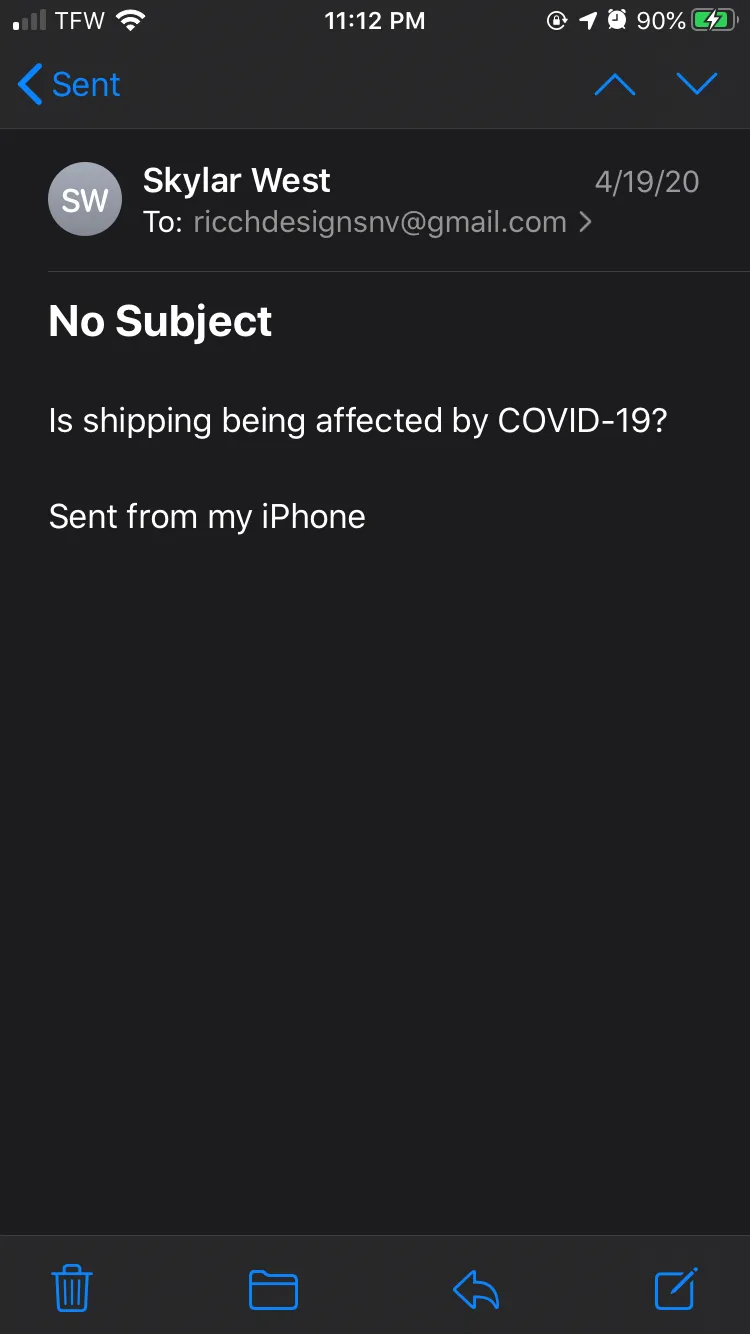This screenshot has height=1334, width=750.
Task: Jump to the previous message arrow
Action: point(615,85)
